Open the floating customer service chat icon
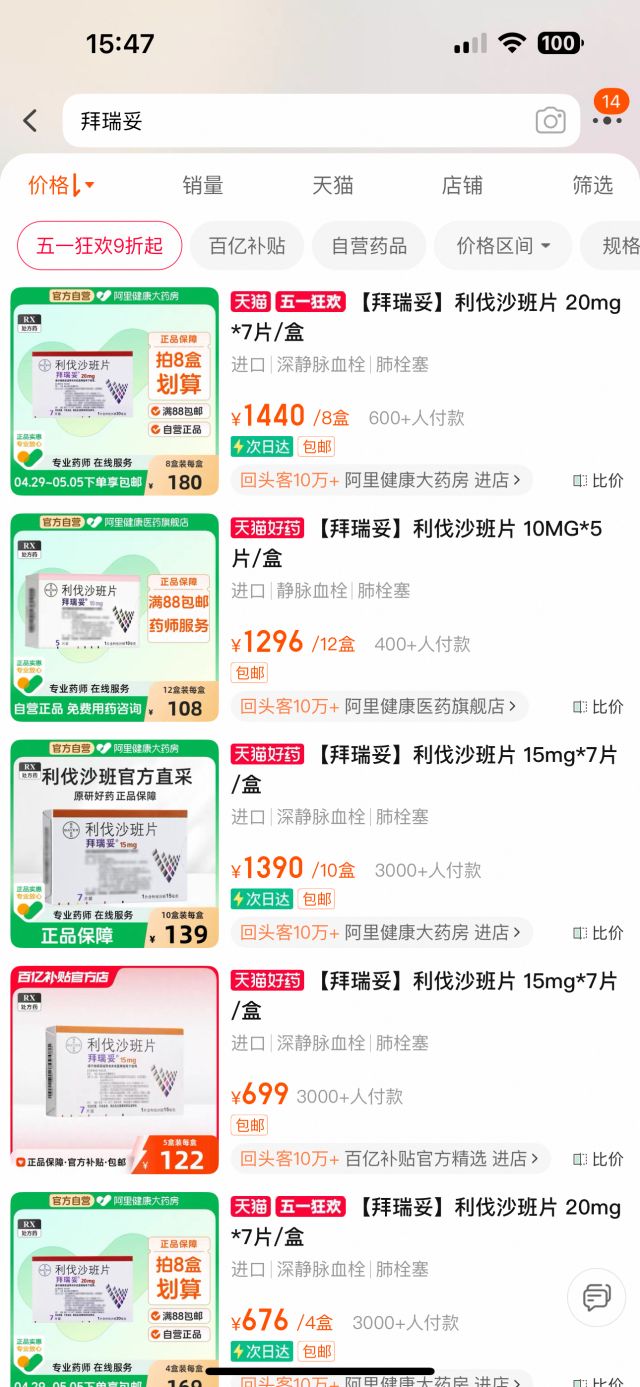The width and height of the screenshot is (640, 1387). point(597,1297)
